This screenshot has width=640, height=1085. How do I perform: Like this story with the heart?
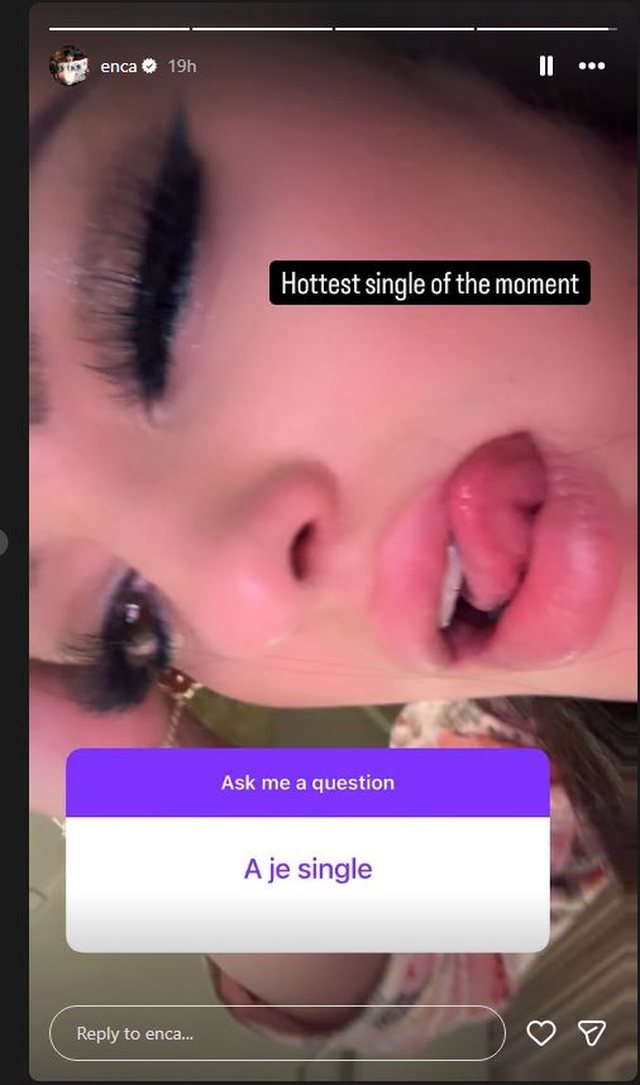click(x=541, y=1033)
